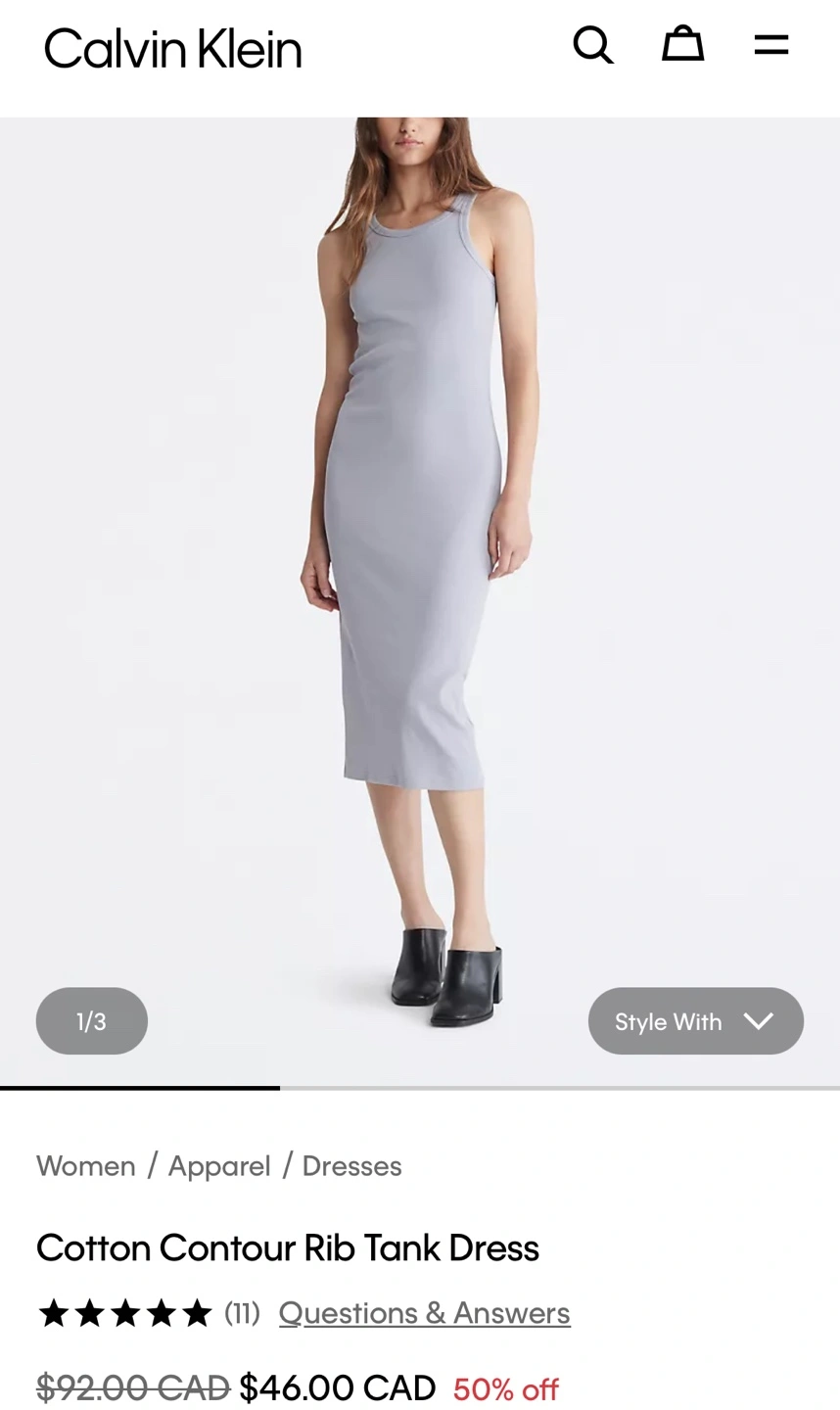Screen dimensions: 840x1410
Task: Open the hamburger menu
Action: [771, 45]
